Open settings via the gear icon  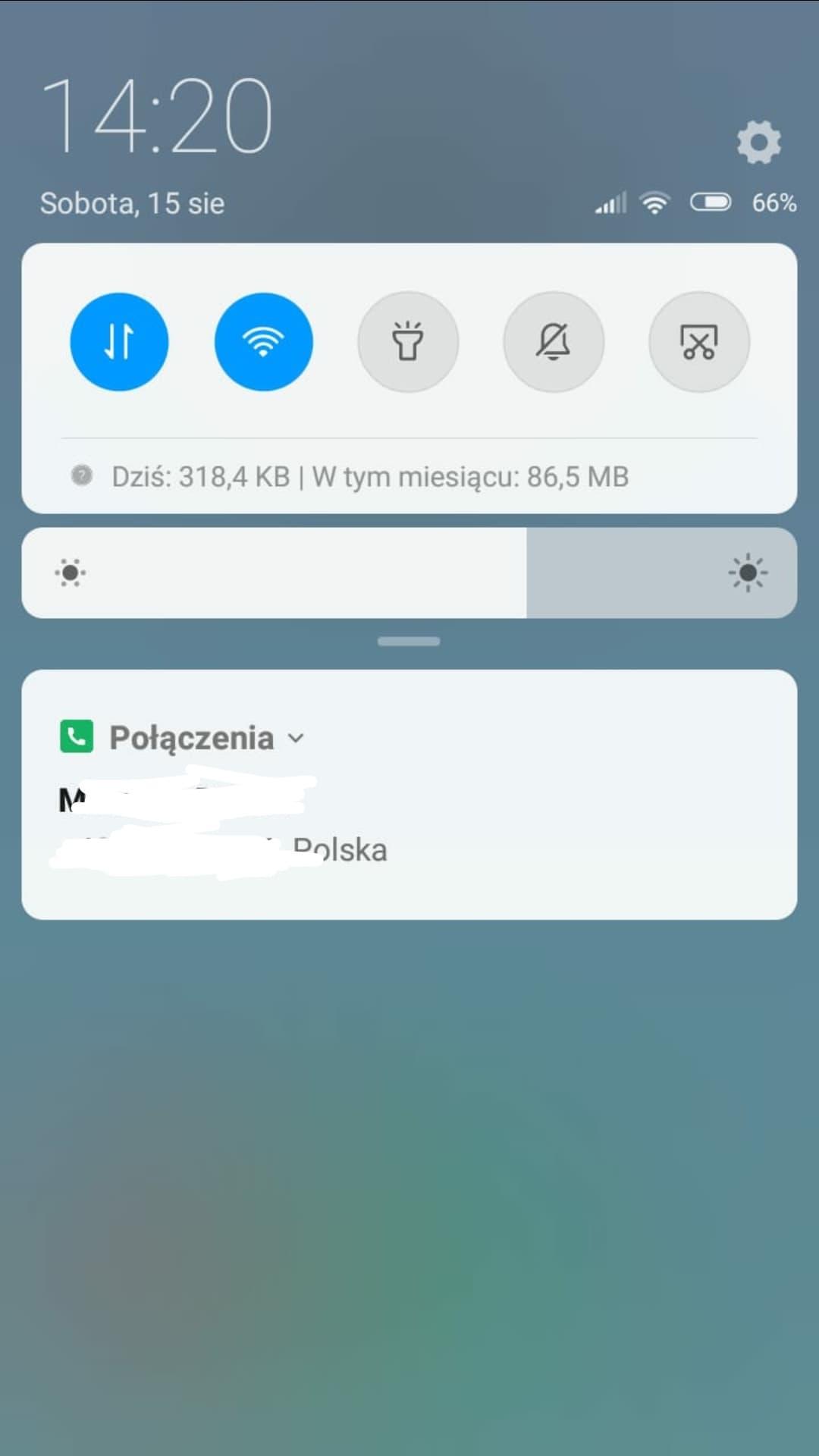(758, 142)
